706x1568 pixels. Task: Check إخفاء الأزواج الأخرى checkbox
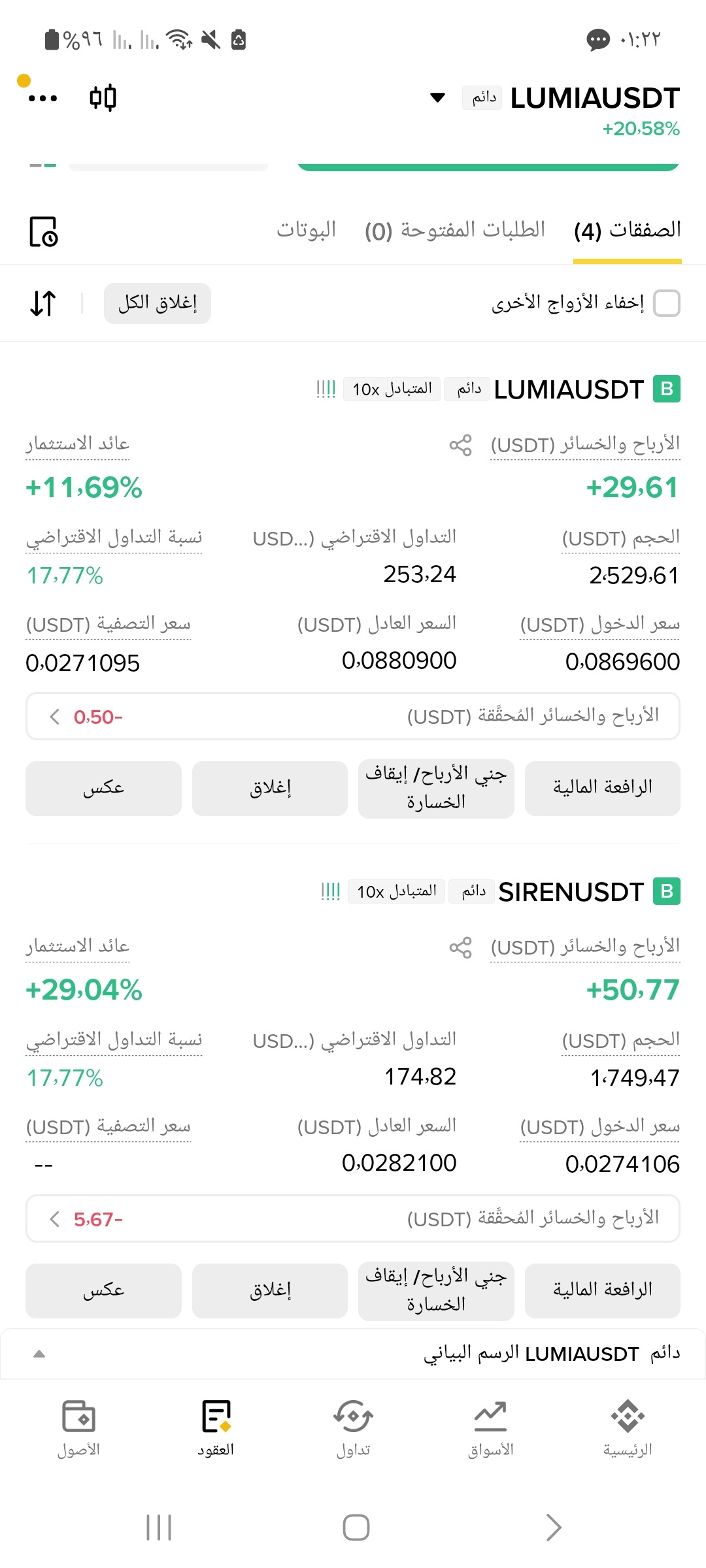(667, 303)
